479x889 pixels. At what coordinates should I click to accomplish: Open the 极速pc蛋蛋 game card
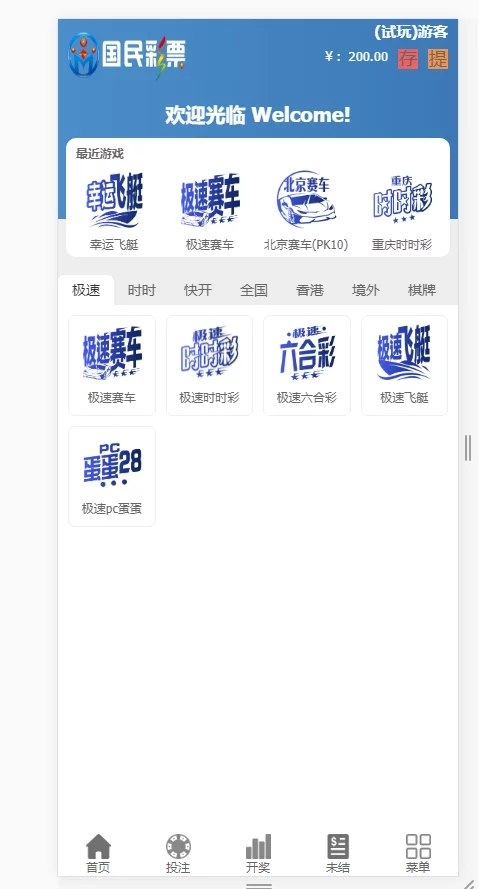[112, 476]
